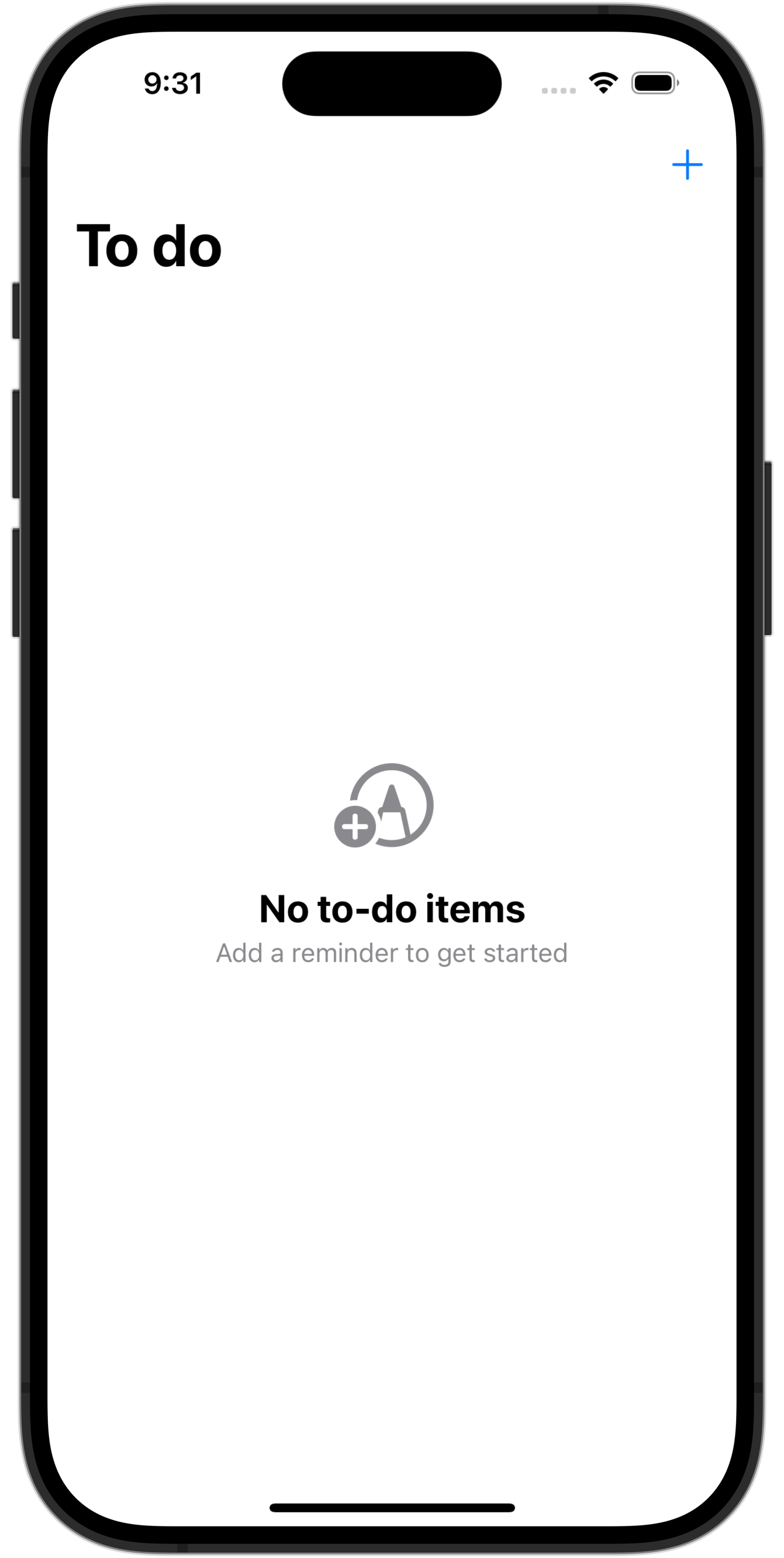
Task: Add a new to-do item with the plus icon
Action: [x=688, y=164]
